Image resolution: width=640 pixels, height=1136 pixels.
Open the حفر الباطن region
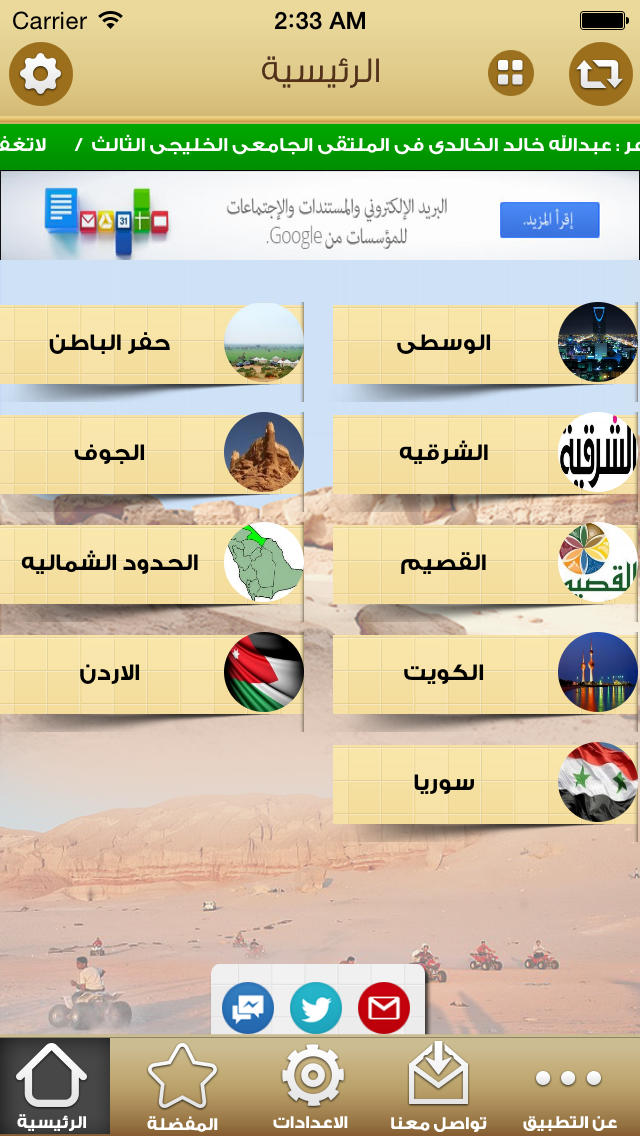coord(151,343)
